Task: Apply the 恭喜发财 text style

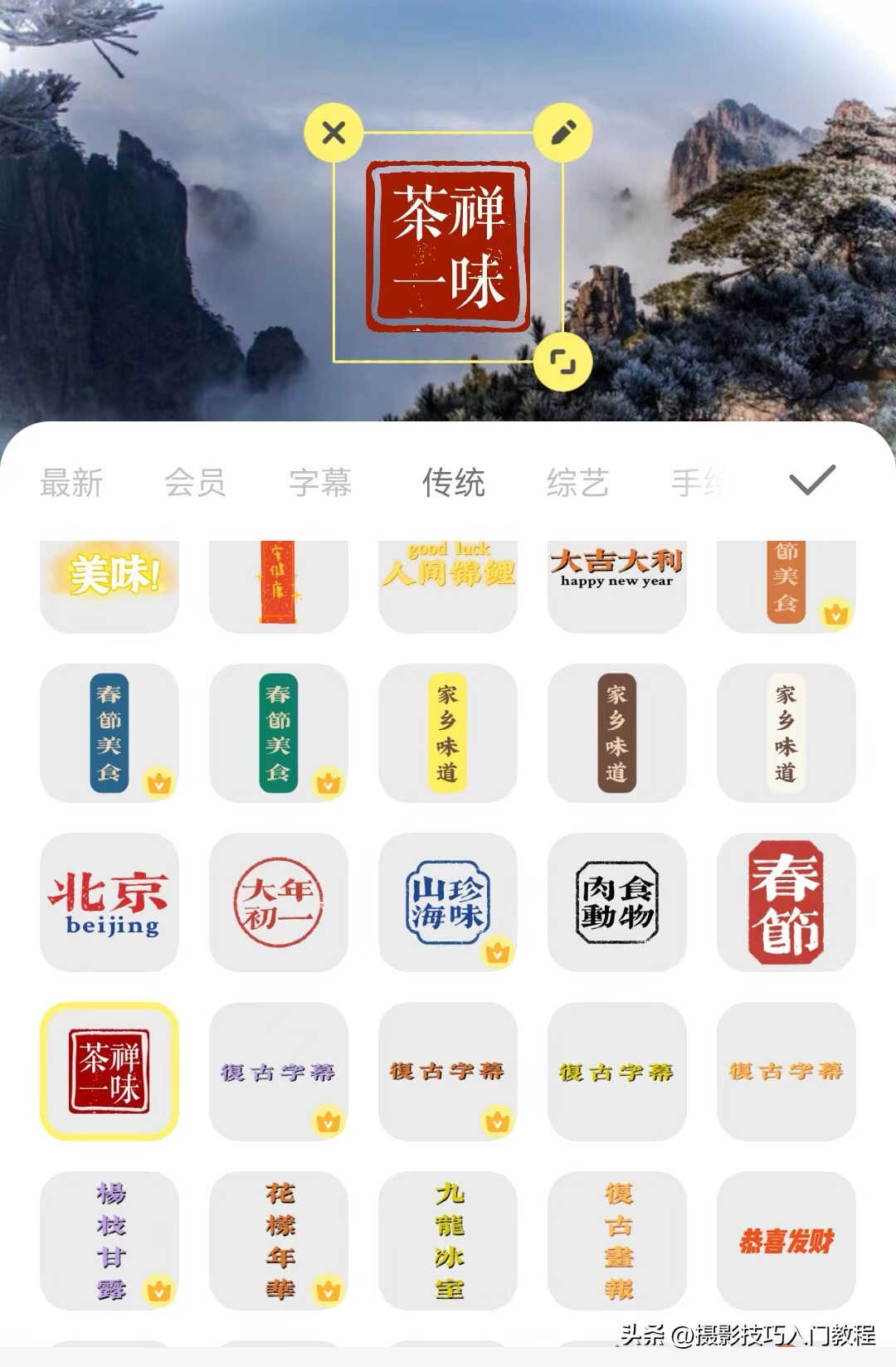Action: pos(786,1241)
